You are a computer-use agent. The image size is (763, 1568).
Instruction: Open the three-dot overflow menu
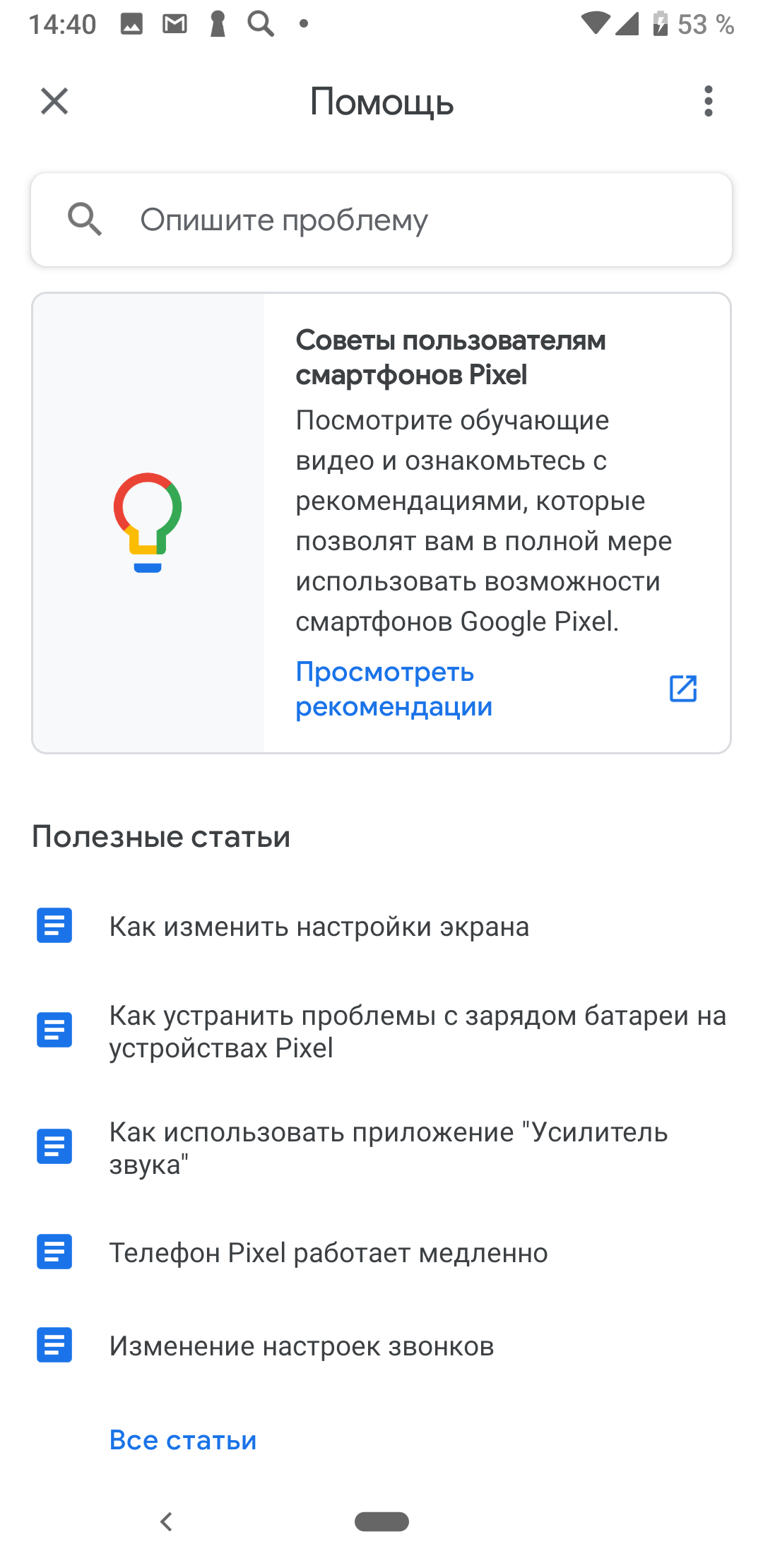708,101
